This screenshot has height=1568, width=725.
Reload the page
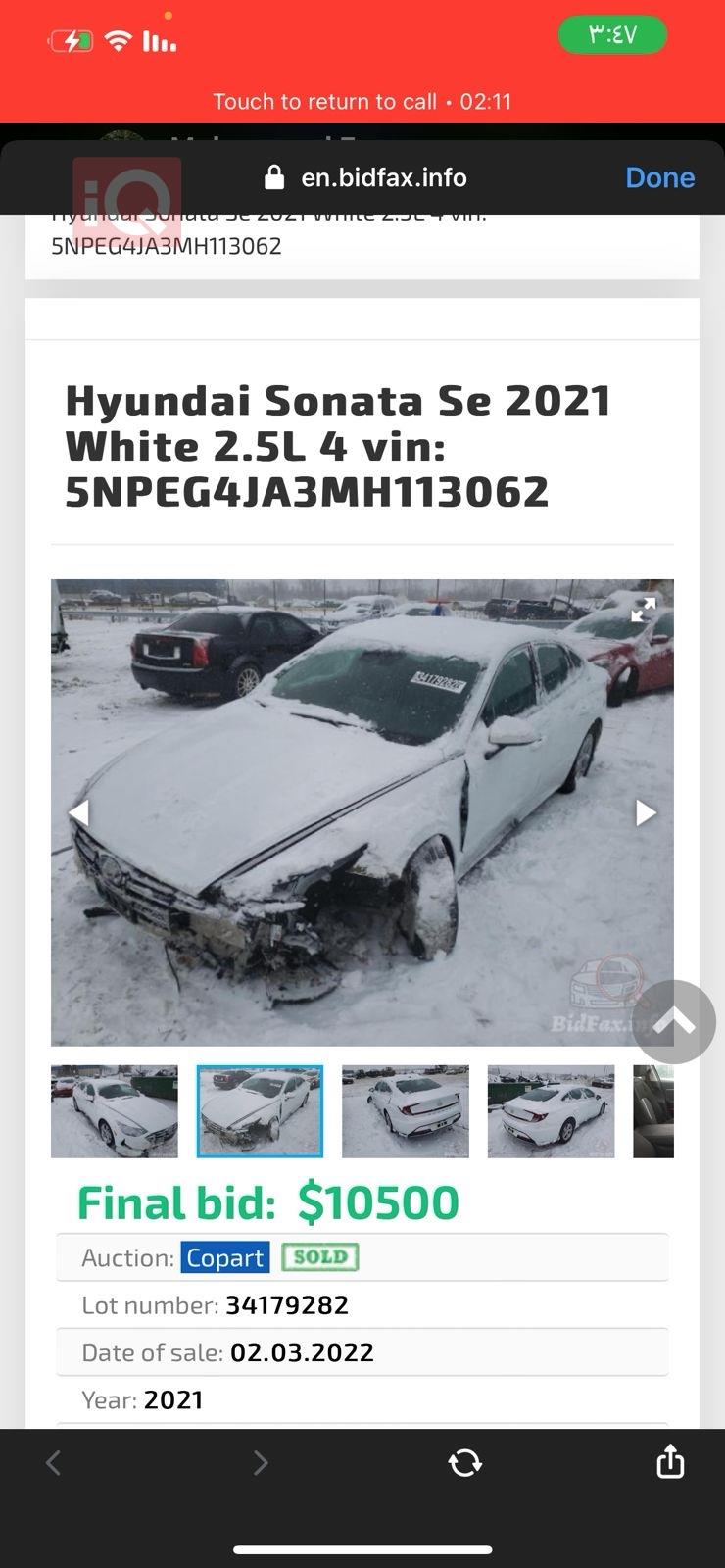click(x=464, y=1463)
